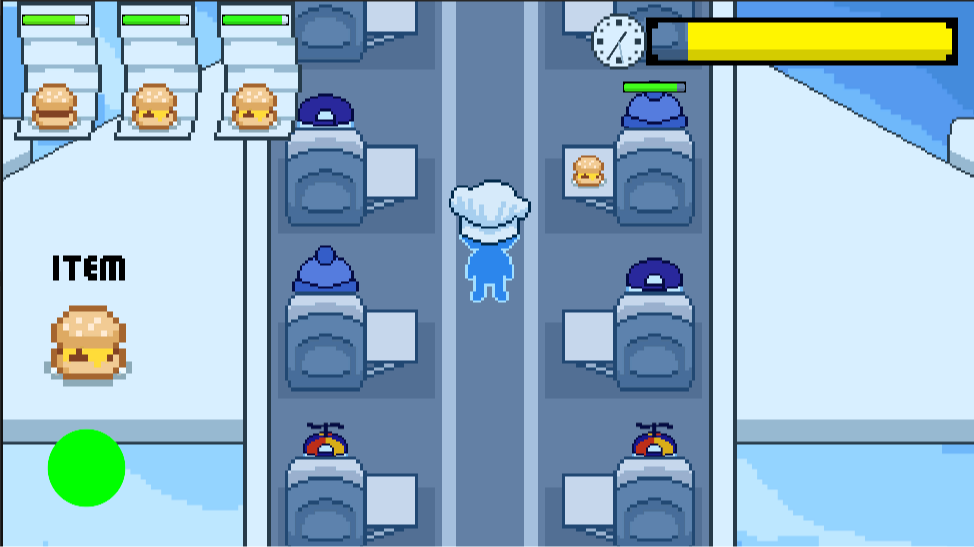Tap the green round action button
Viewport: 974px width, 547px height.
click(x=86, y=468)
